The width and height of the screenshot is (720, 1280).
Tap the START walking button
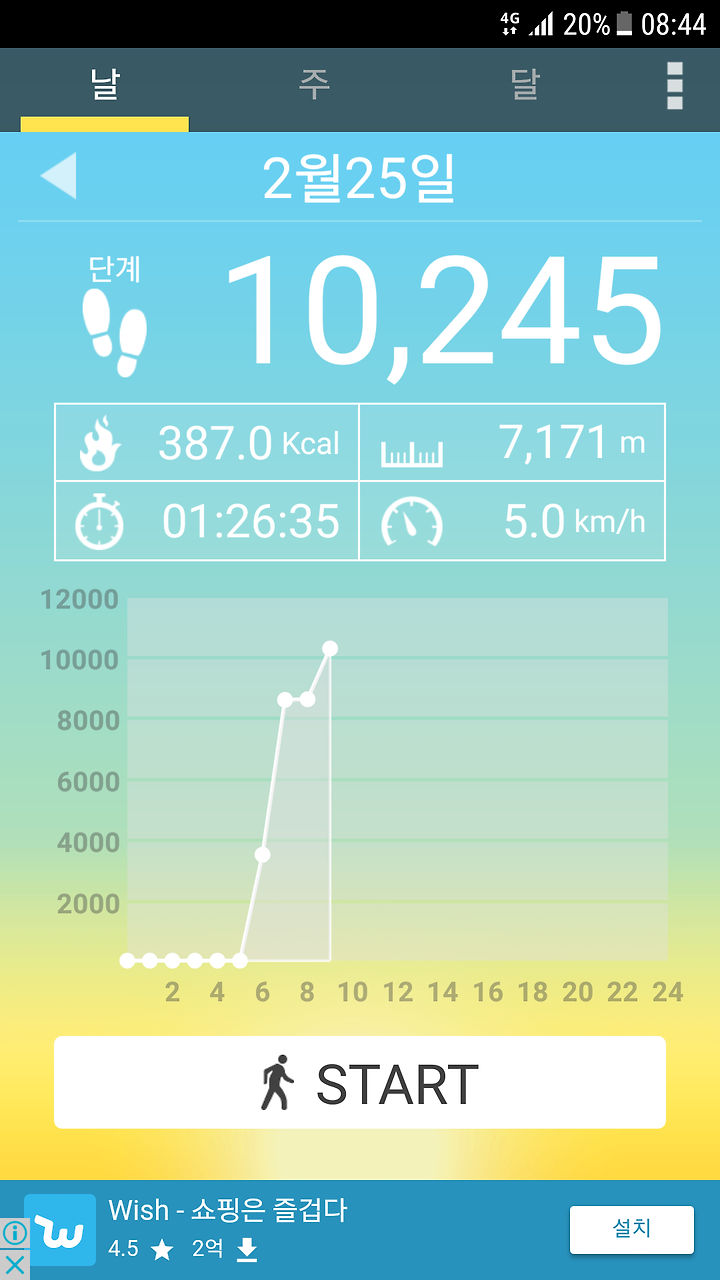360,1082
